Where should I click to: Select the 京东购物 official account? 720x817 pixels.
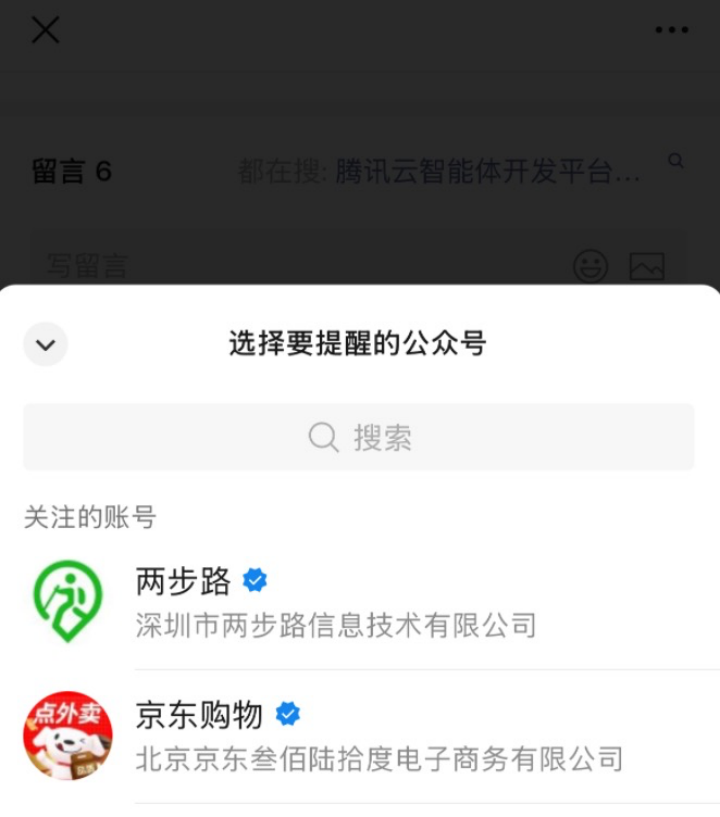coord(378,736)
